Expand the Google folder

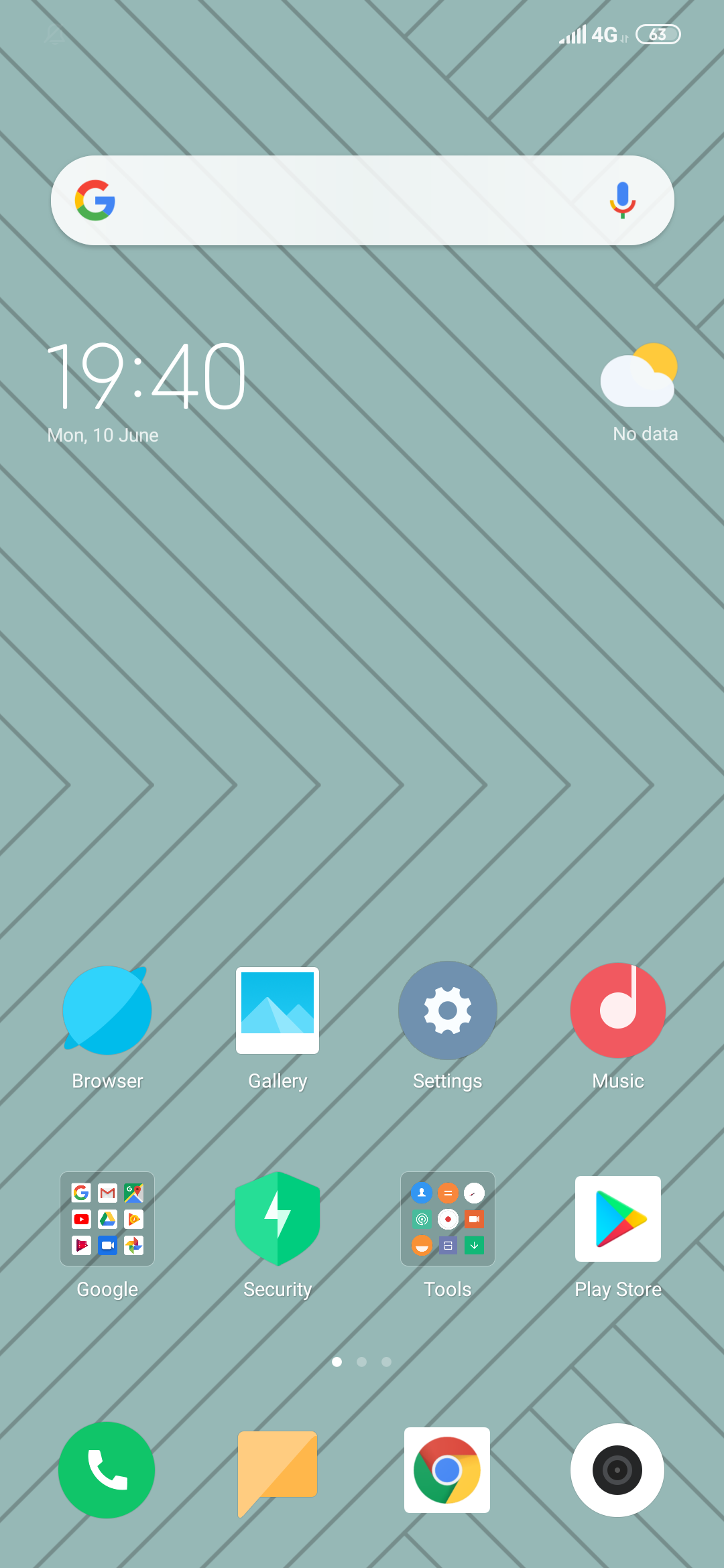point(107,1219)
